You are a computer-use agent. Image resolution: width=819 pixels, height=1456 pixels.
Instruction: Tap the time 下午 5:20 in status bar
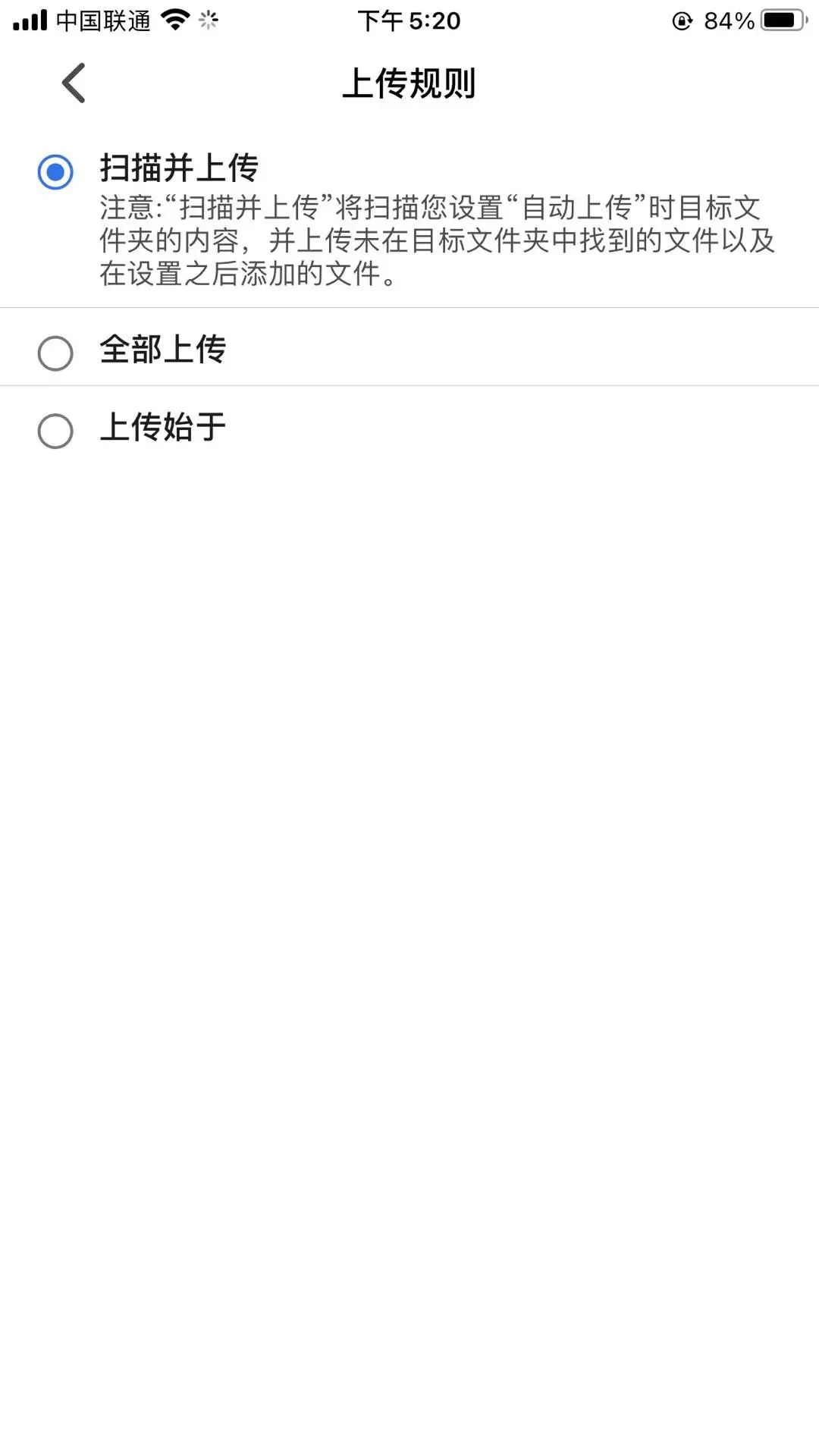pyautogui.click(x=409, y=20)
